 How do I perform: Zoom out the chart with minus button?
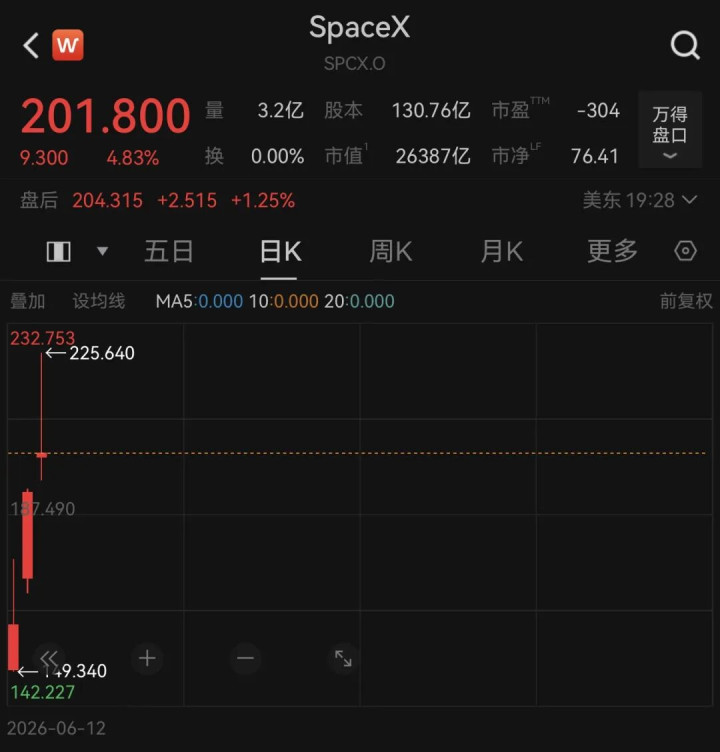245,658
